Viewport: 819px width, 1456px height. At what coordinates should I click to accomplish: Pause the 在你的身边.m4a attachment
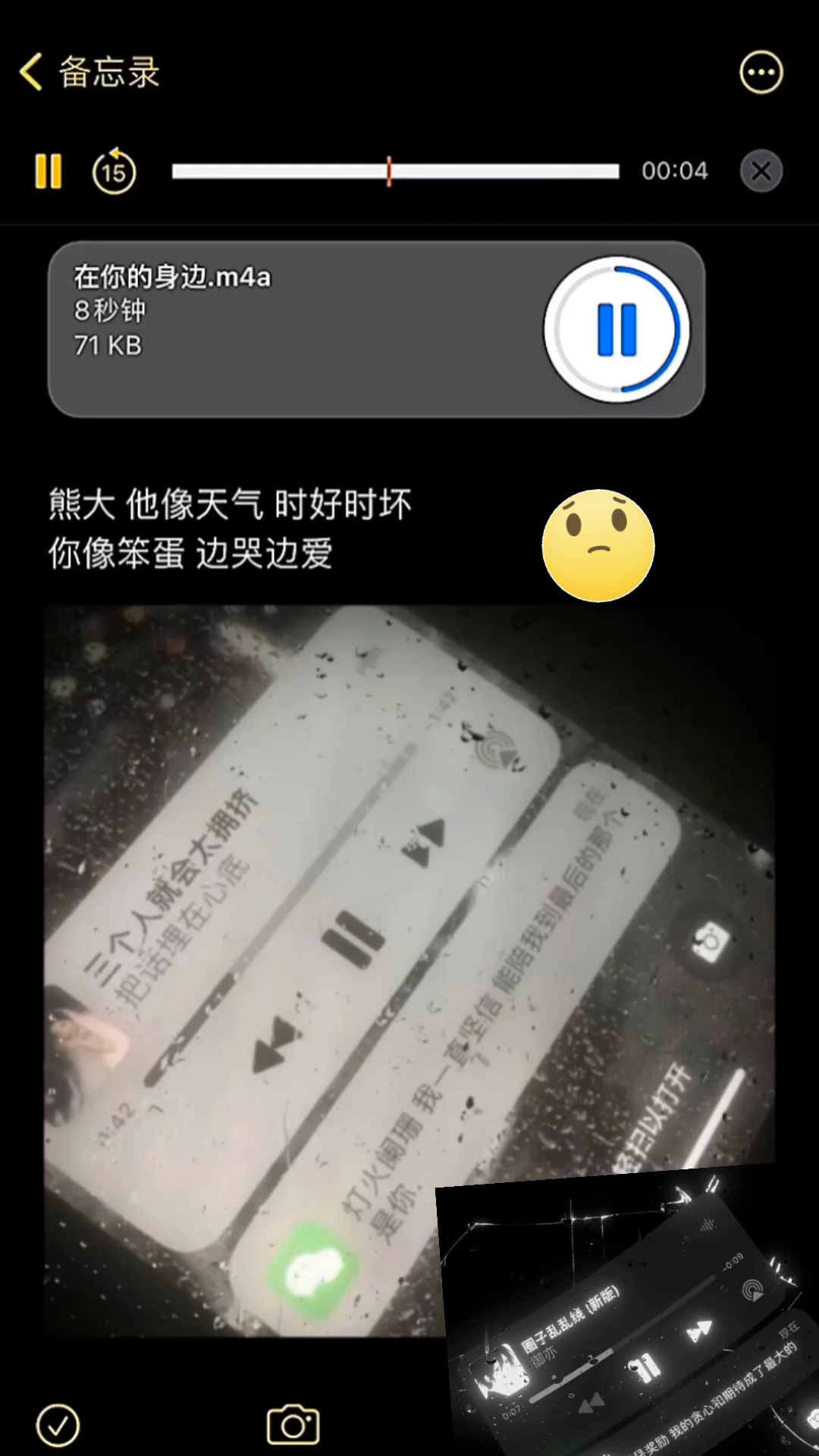[616, 330]
